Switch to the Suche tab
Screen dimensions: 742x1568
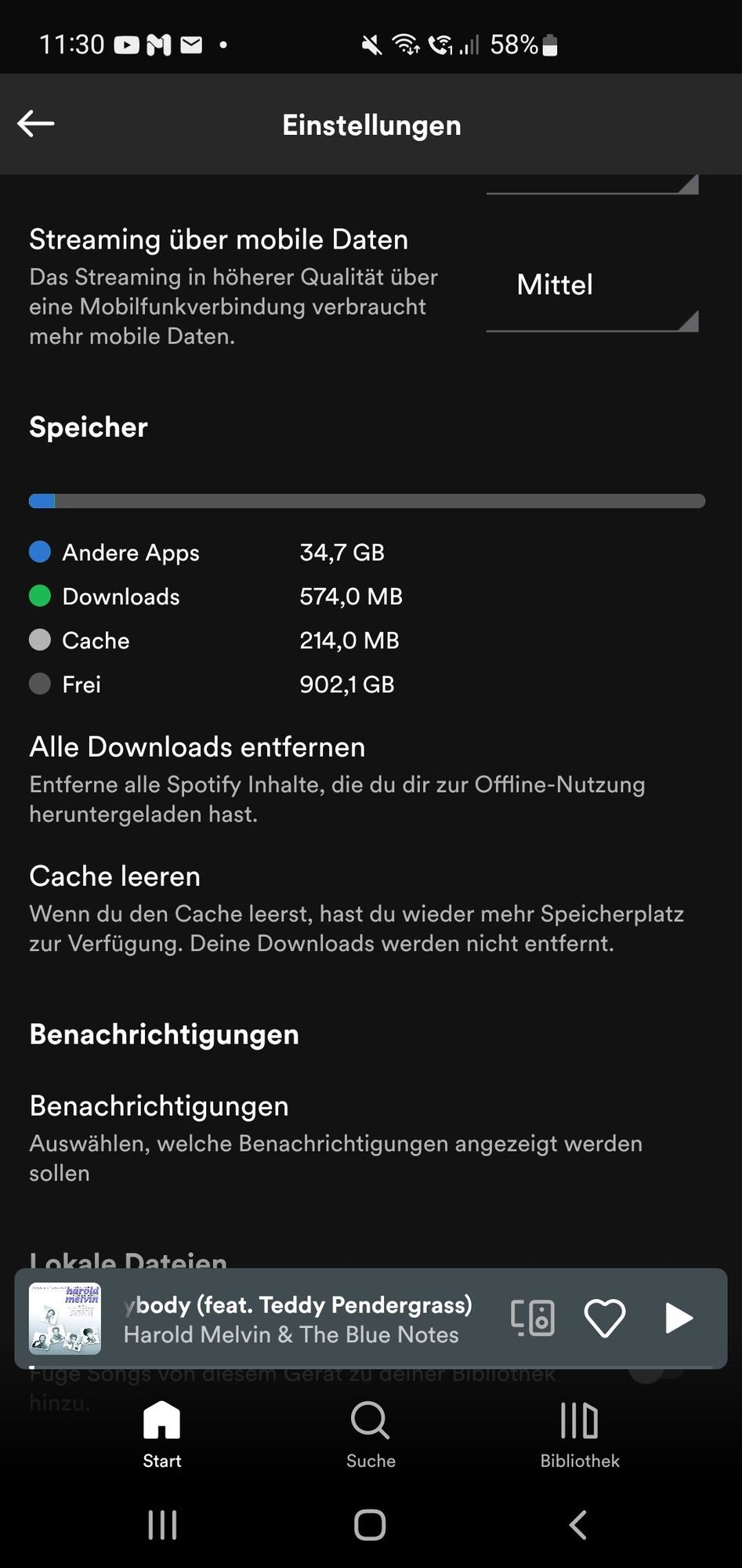[371, 1434]
